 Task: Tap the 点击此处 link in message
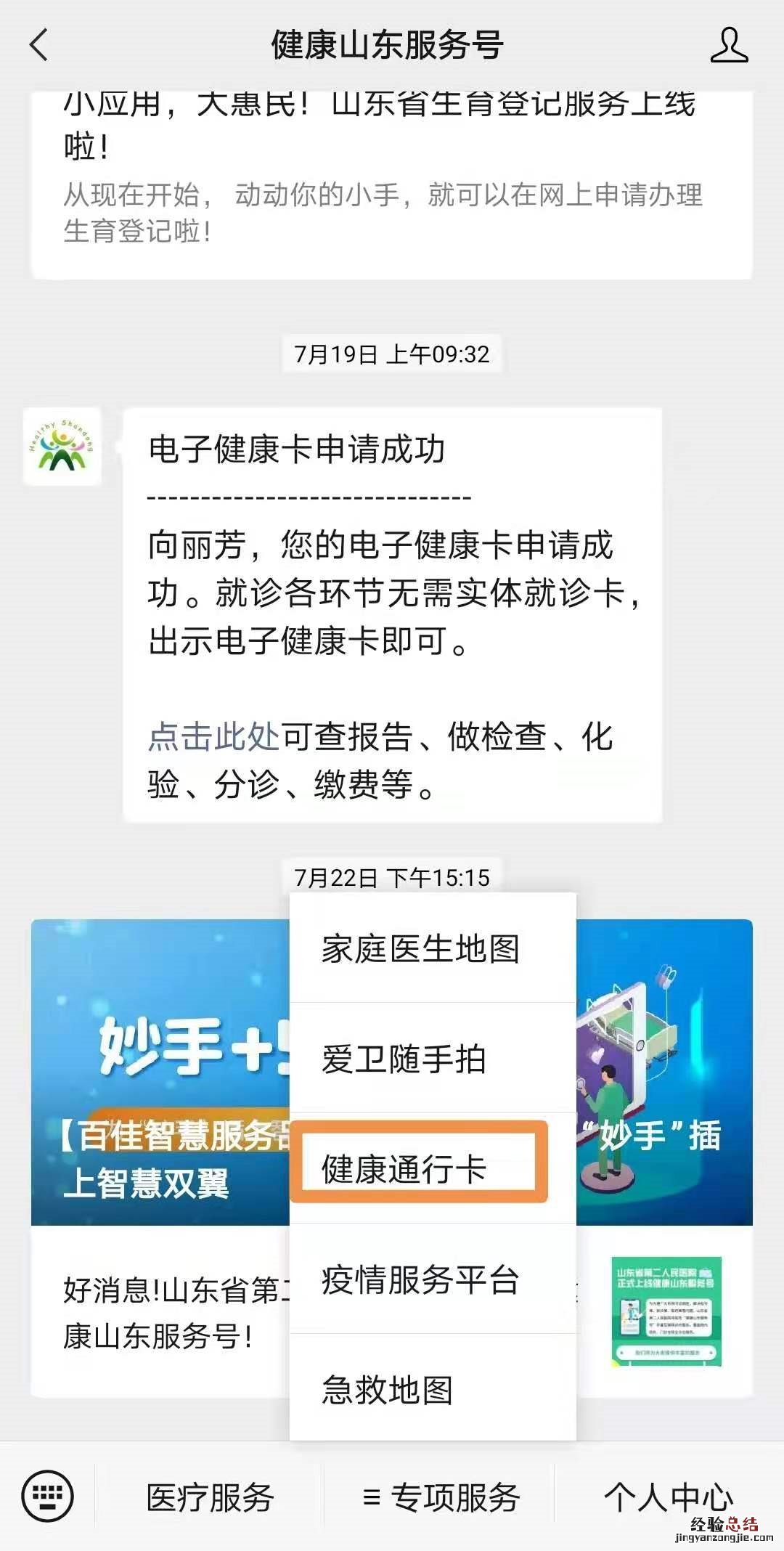213,736
